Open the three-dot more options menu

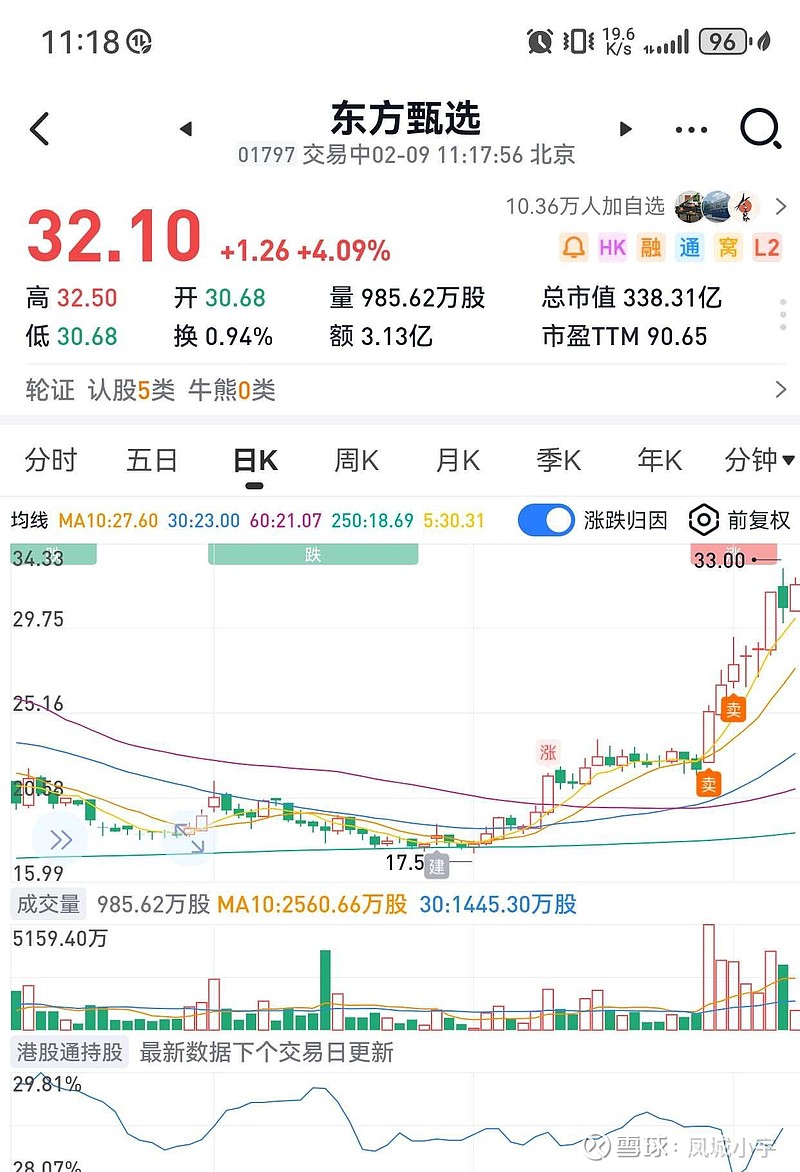[690, 130]
